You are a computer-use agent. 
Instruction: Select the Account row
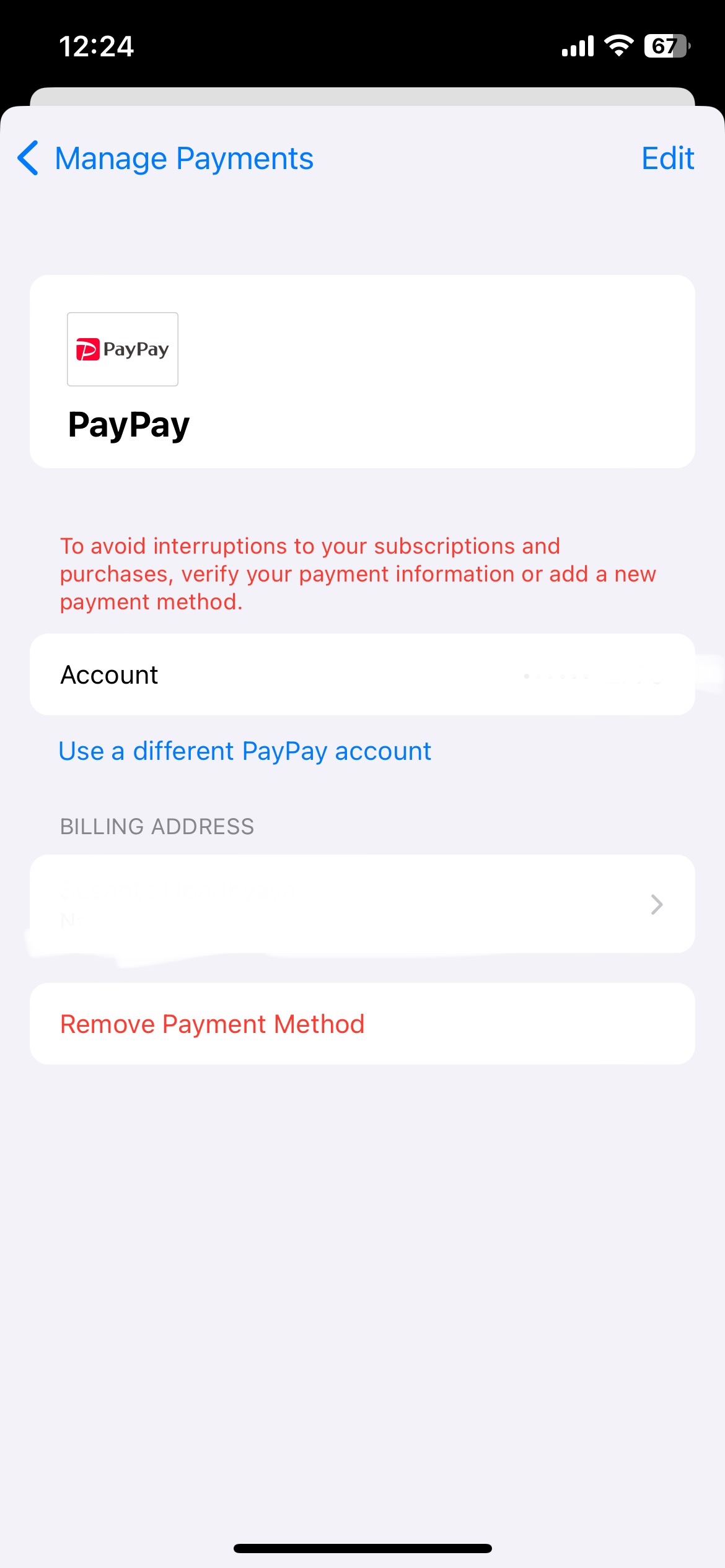(362, 674)
